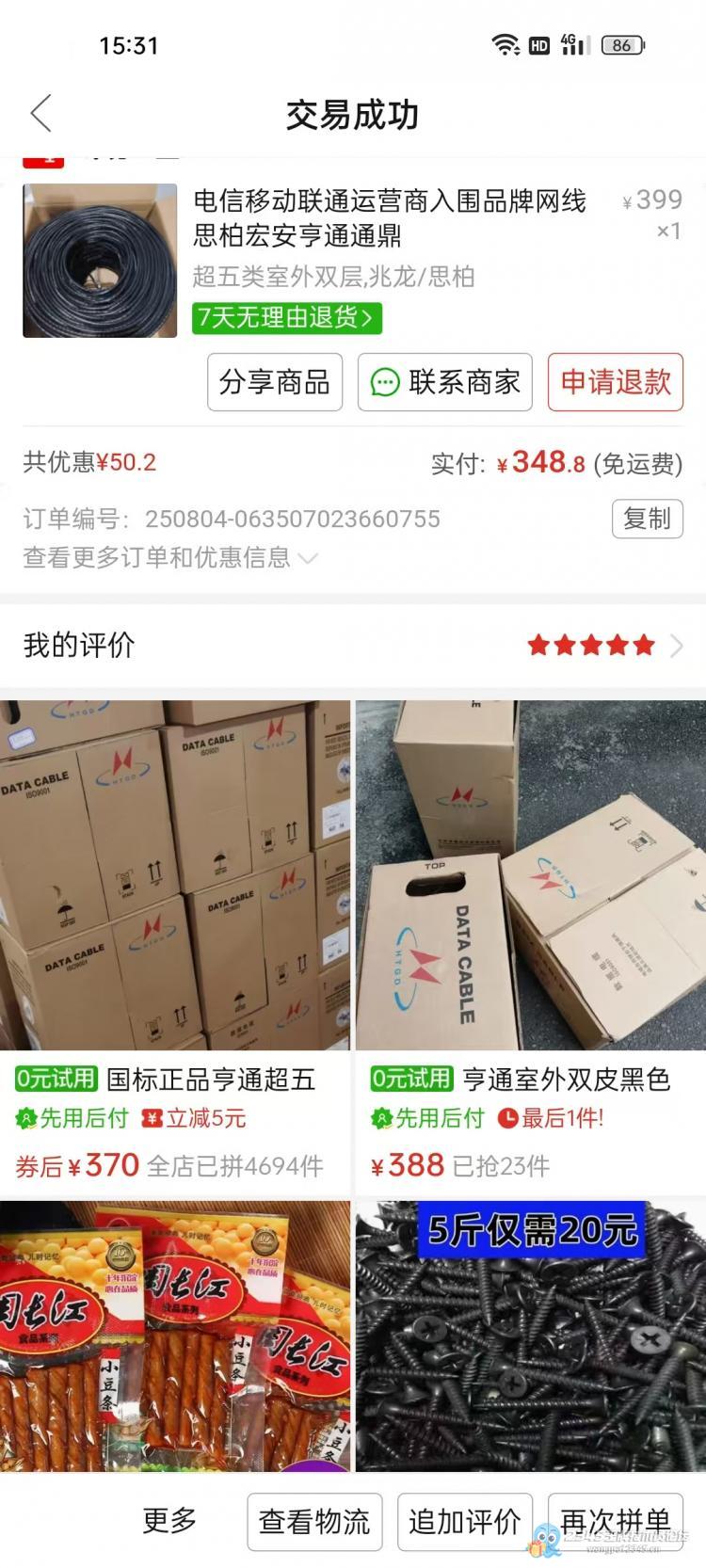Reorder with 再次拼单

pyautogui.click(x=615, y=1521)
